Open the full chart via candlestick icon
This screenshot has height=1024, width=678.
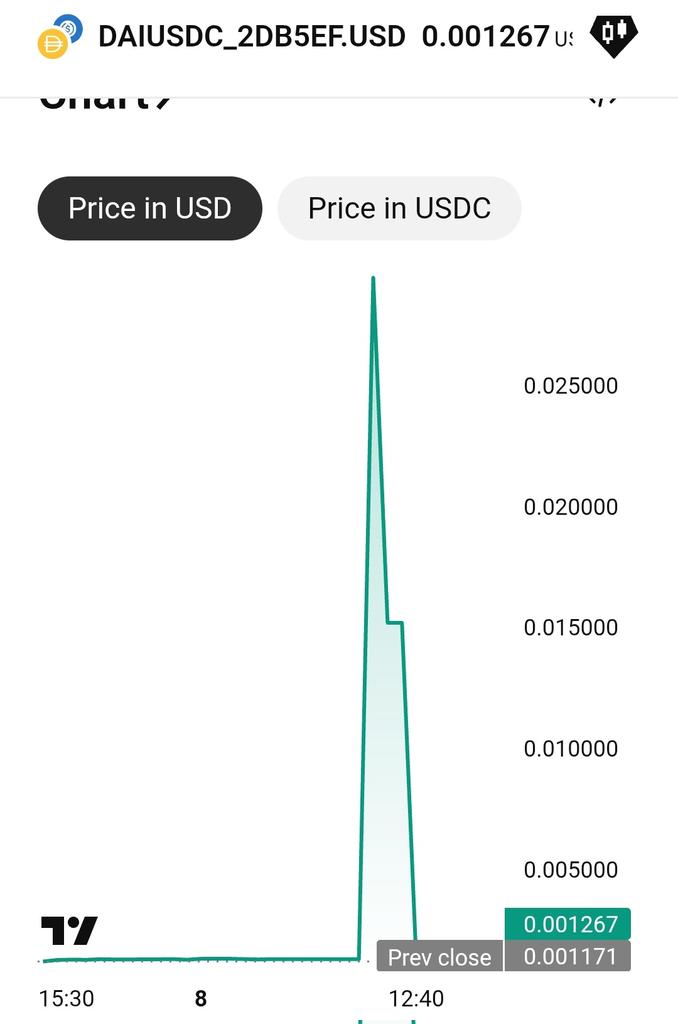point(614,37)
